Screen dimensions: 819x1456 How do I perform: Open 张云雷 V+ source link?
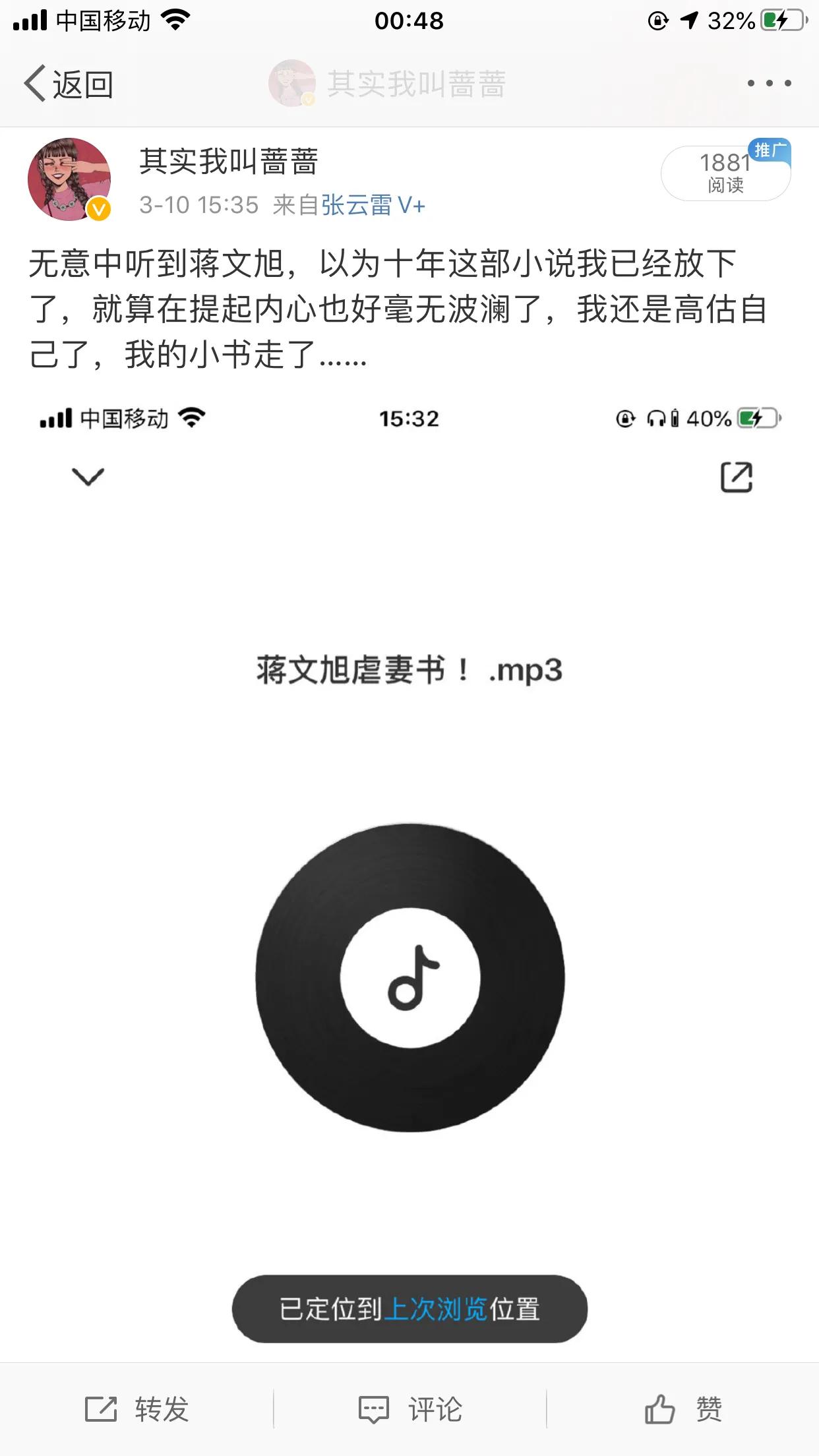[373, 206]
